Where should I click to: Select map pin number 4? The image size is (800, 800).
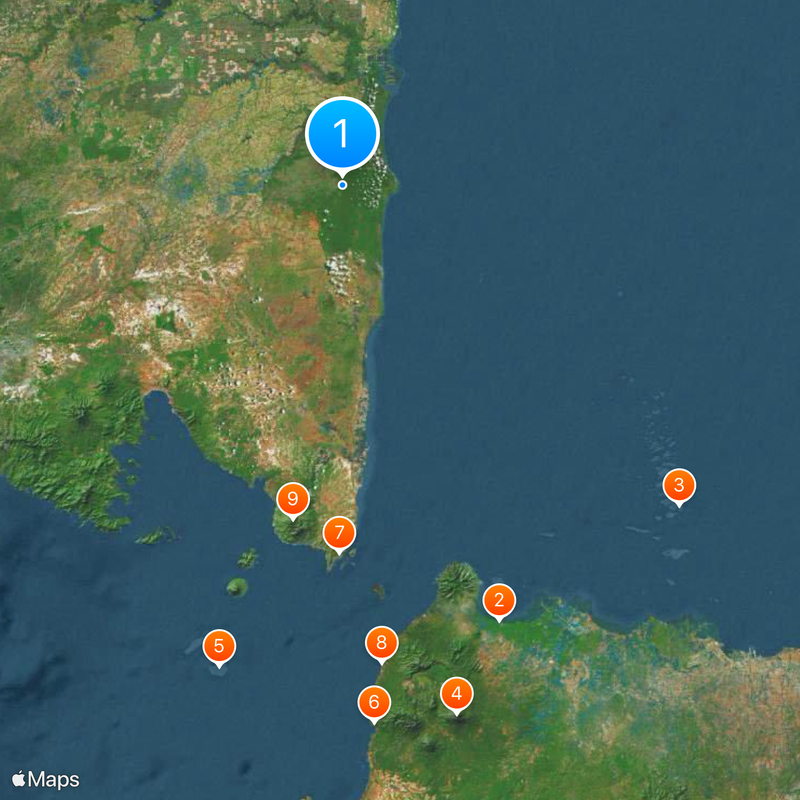click(x=457, y=693)
